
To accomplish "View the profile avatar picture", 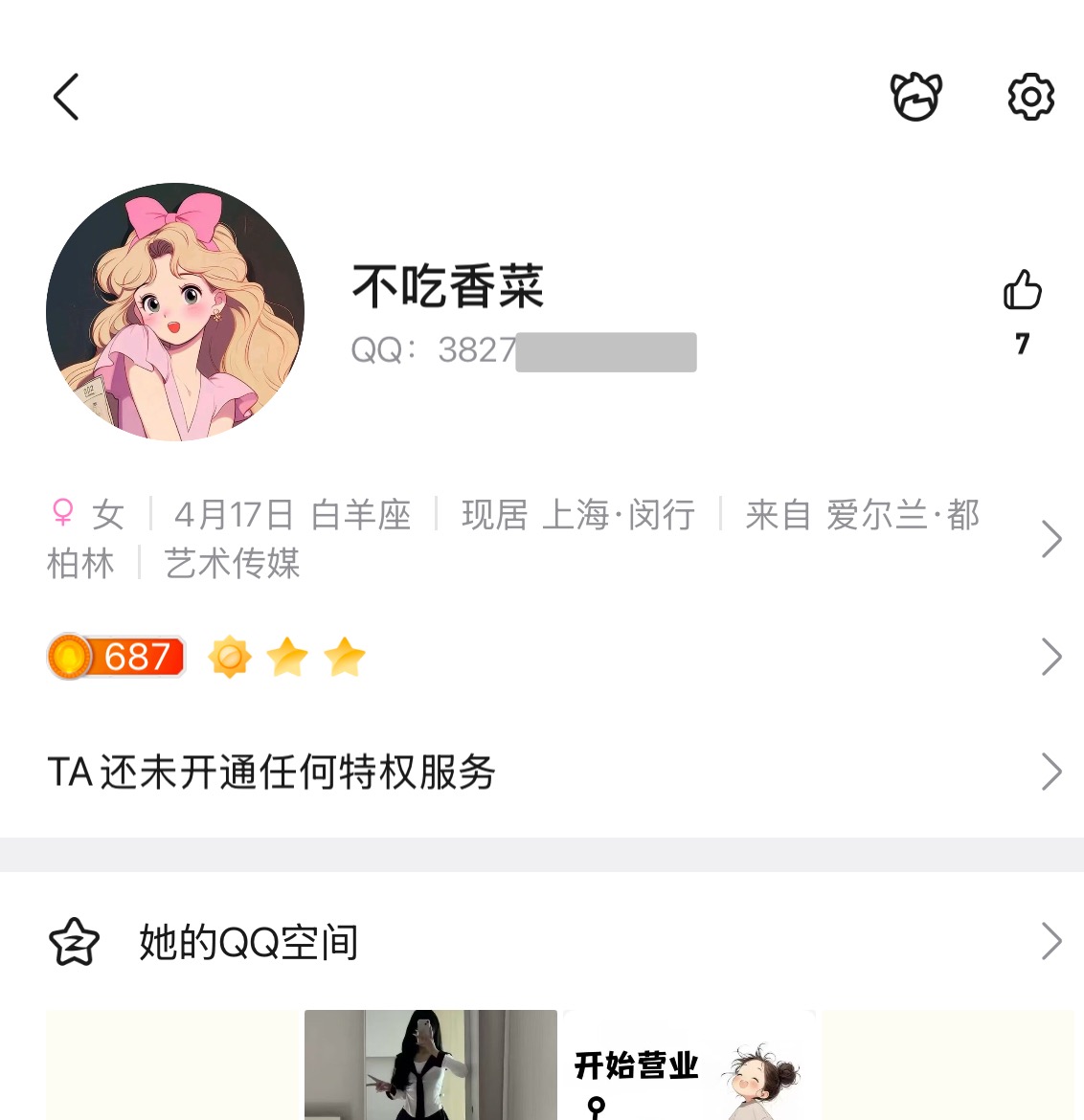I will point(175,312).
